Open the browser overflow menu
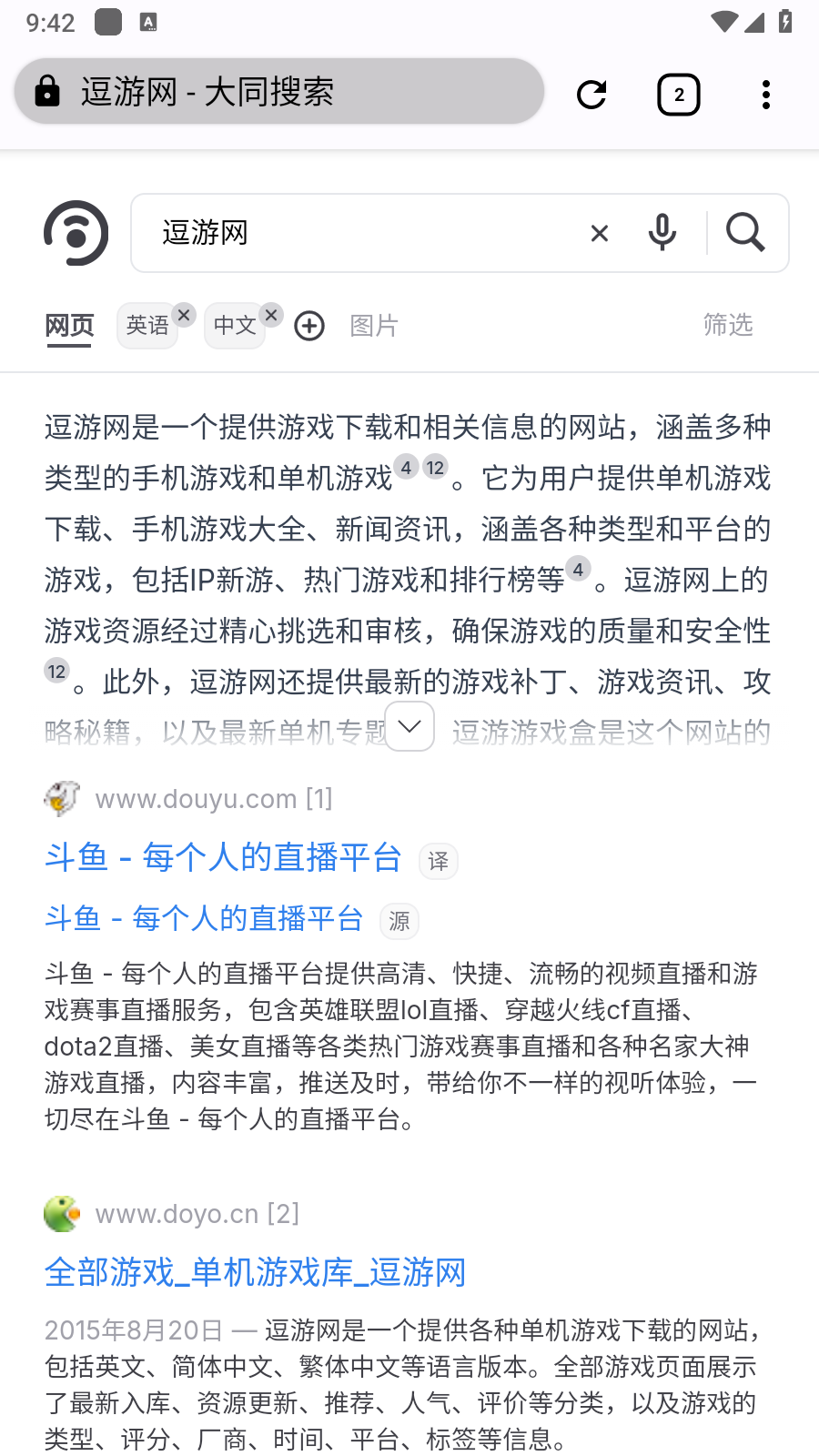The image size is (819, 1456). (x=766, y=95)
